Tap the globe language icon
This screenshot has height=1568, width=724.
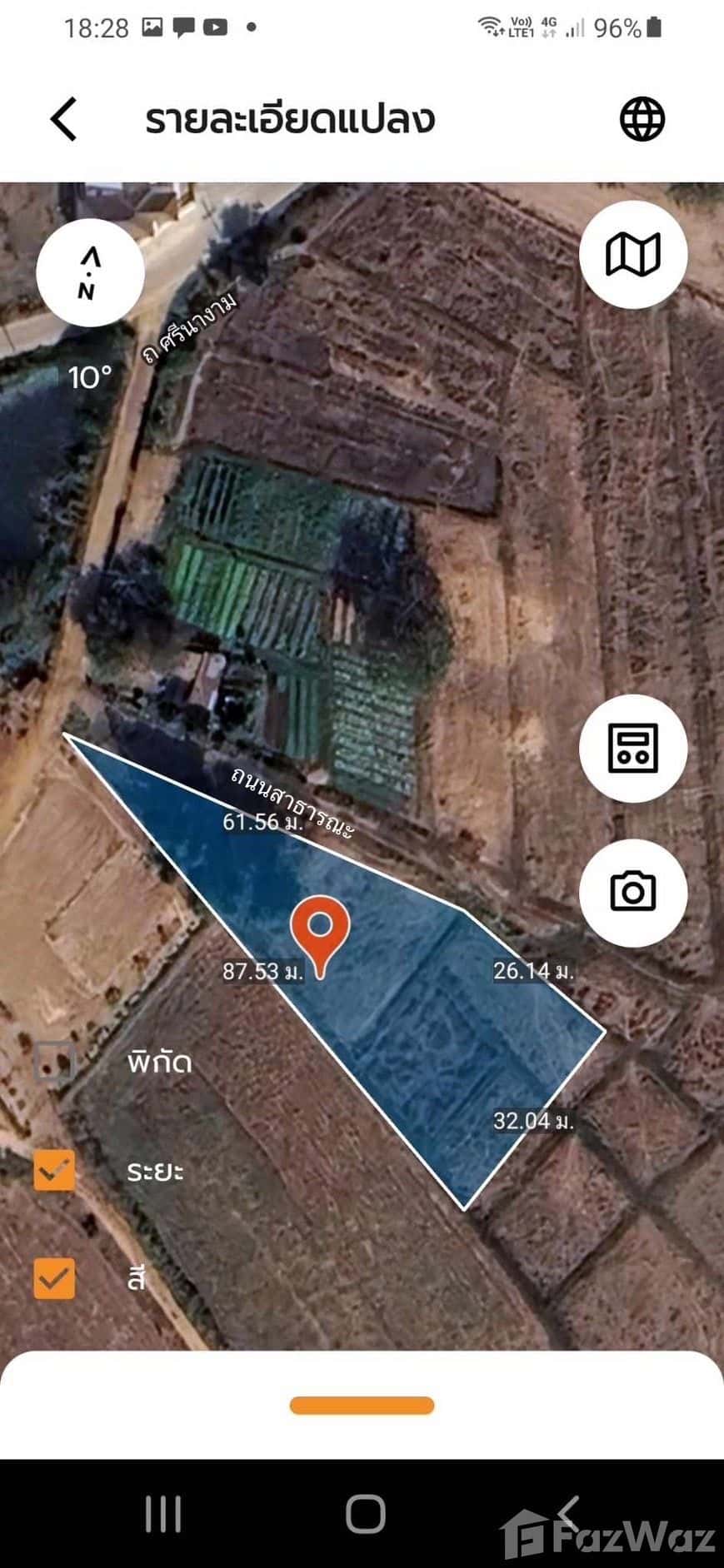pos(641,118)
